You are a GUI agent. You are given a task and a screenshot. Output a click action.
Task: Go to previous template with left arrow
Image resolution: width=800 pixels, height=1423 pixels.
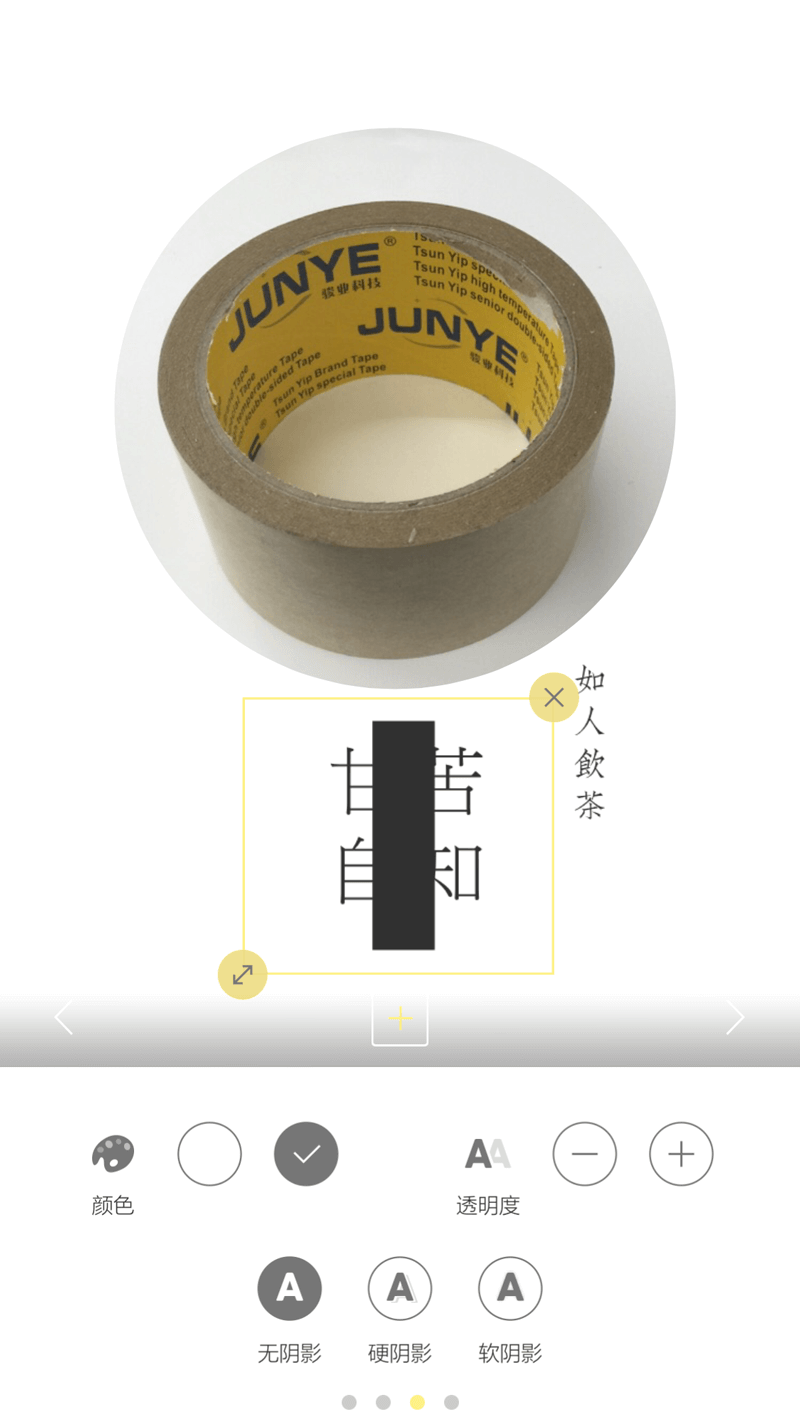(64, 1018)
